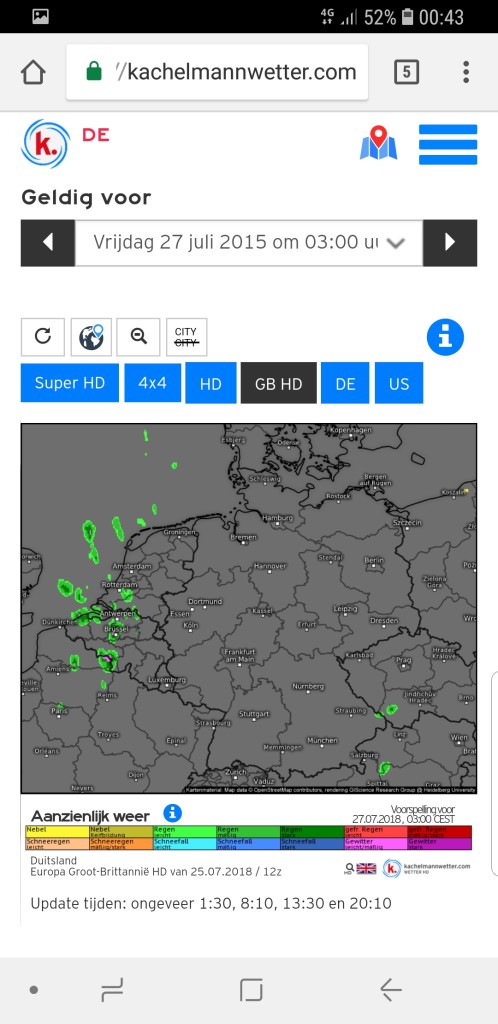Switch to the US model
Screen dimensions: 498x1024
click(x=399, y=383)
